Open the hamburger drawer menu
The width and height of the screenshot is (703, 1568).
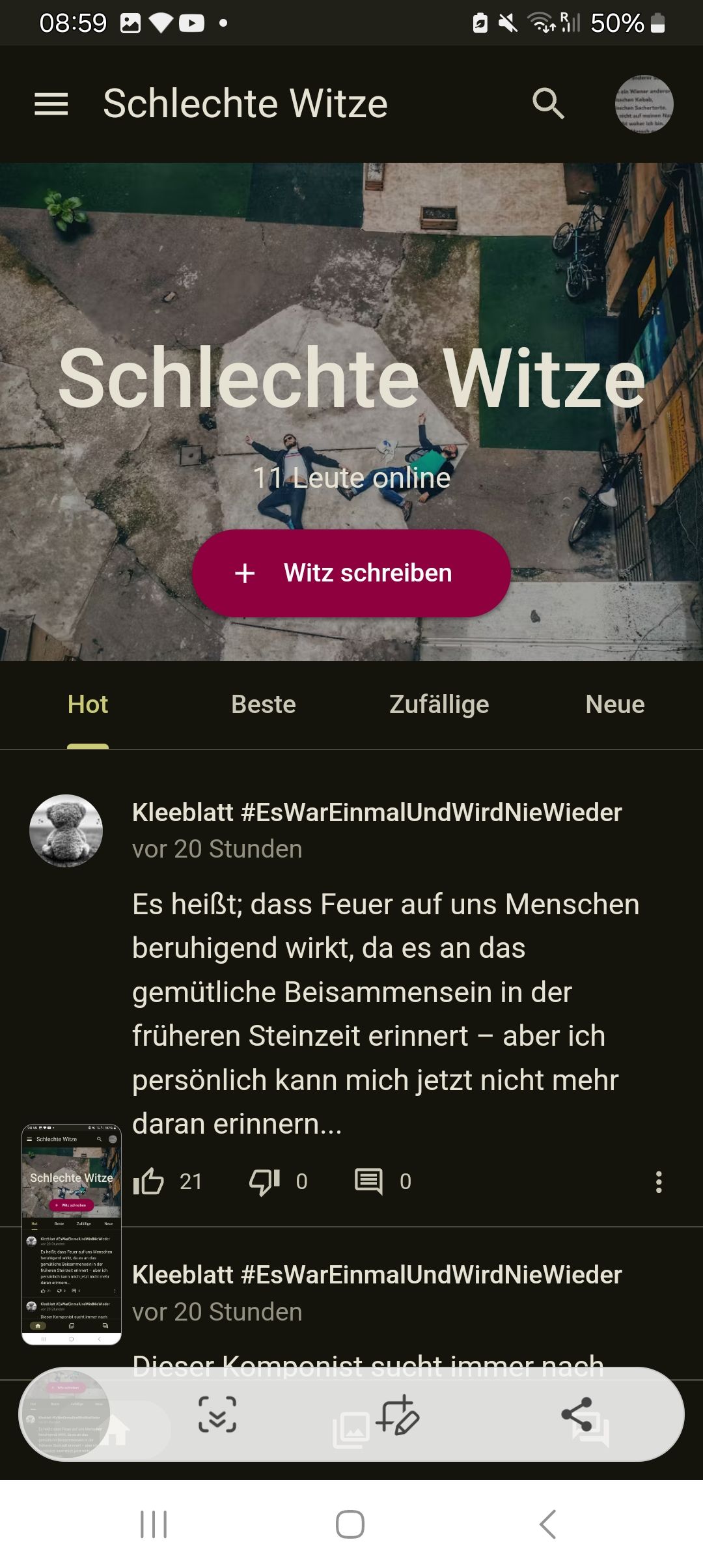pyautogui.click(x=51, y=104)
